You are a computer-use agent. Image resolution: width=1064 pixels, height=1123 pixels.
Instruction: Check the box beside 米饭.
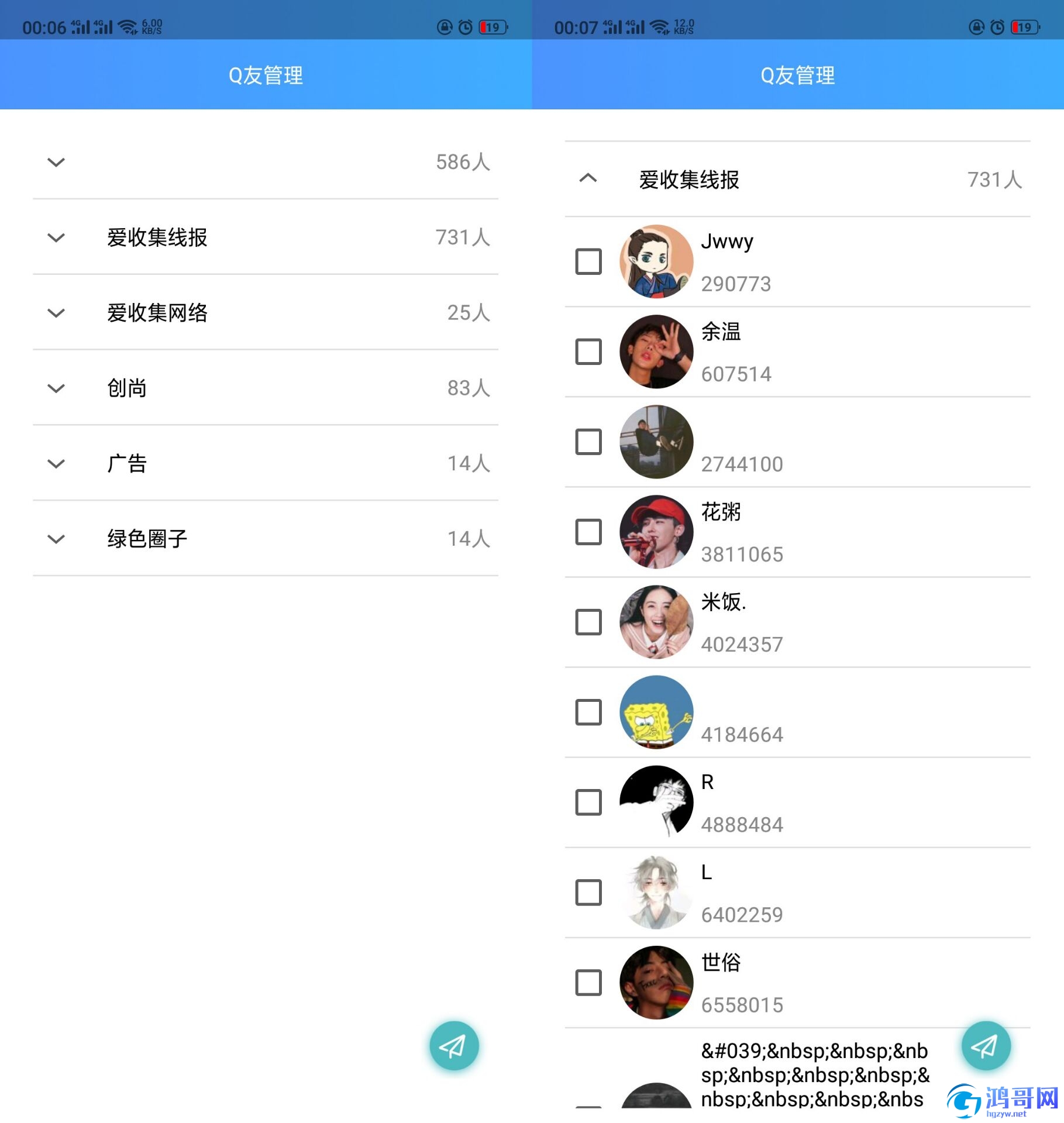[x=588, y=622]
